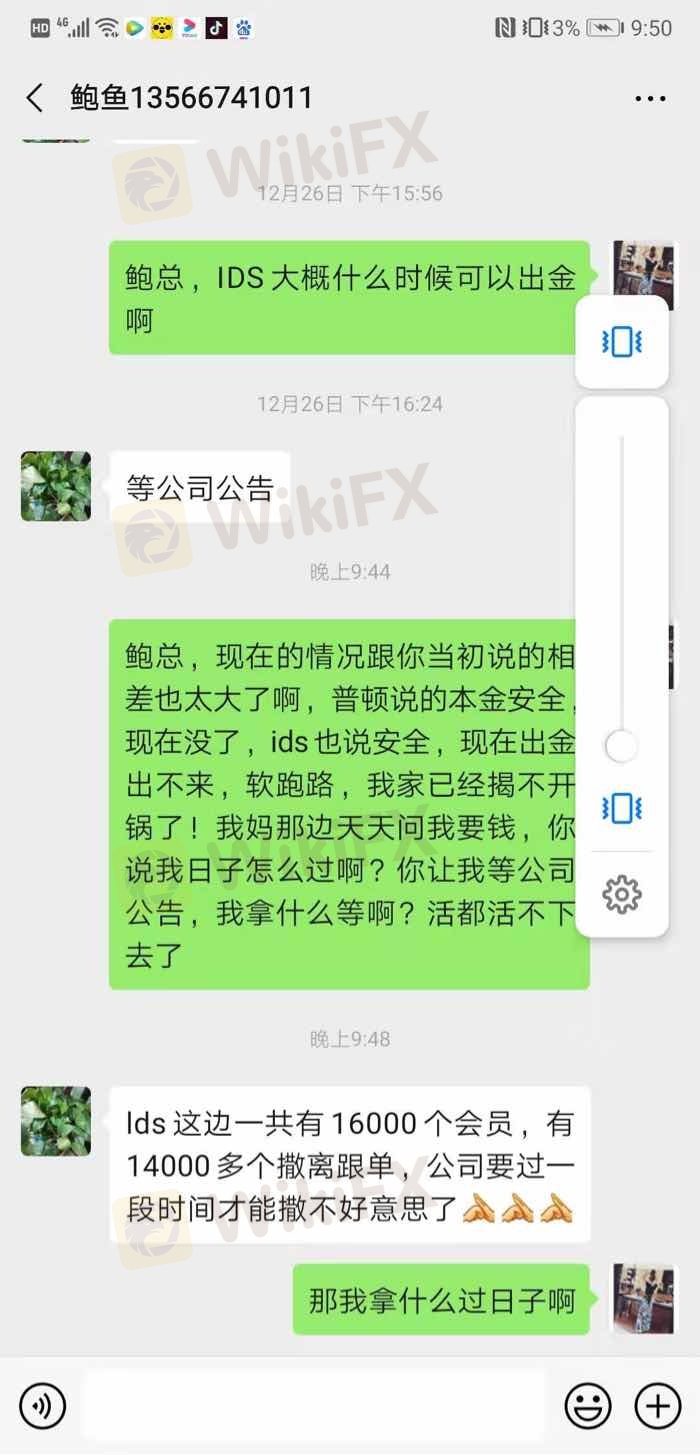Open the plus attachments menu

tap(658, 1406)
